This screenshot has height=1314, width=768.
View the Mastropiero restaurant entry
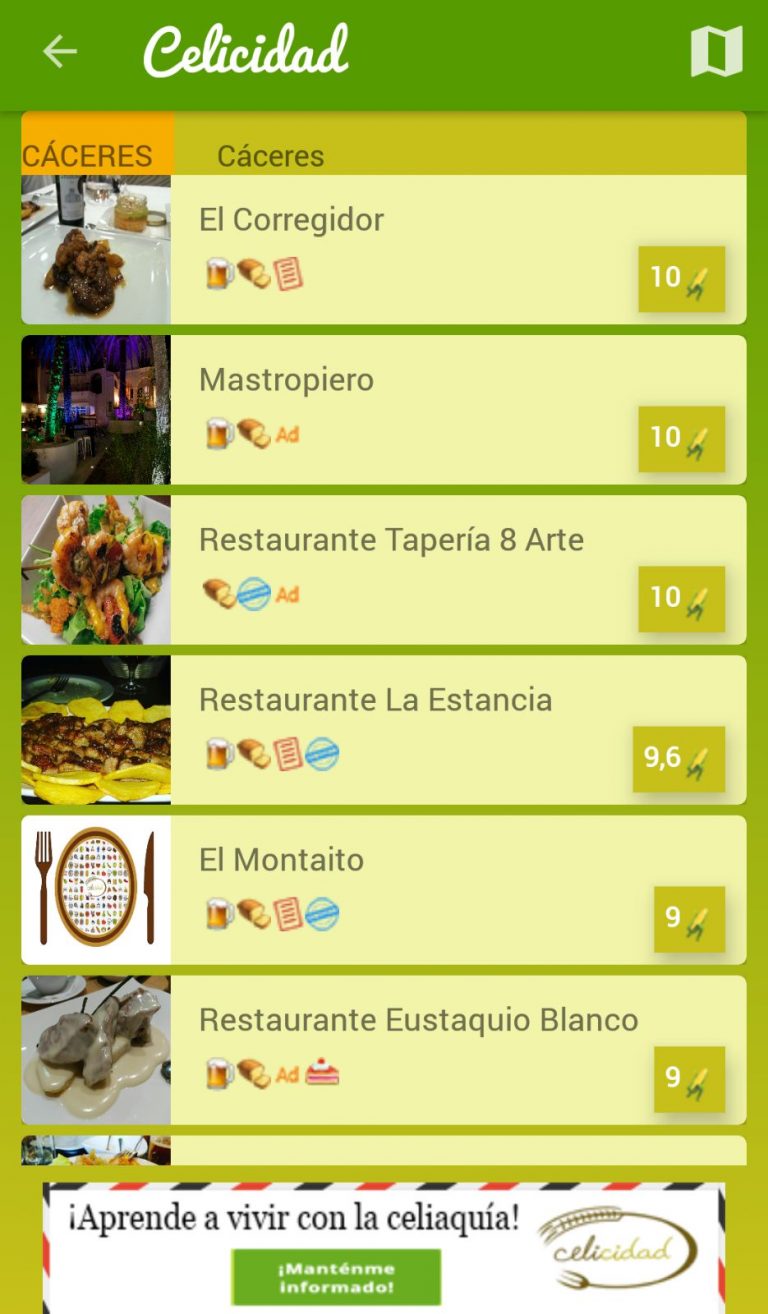287,380
